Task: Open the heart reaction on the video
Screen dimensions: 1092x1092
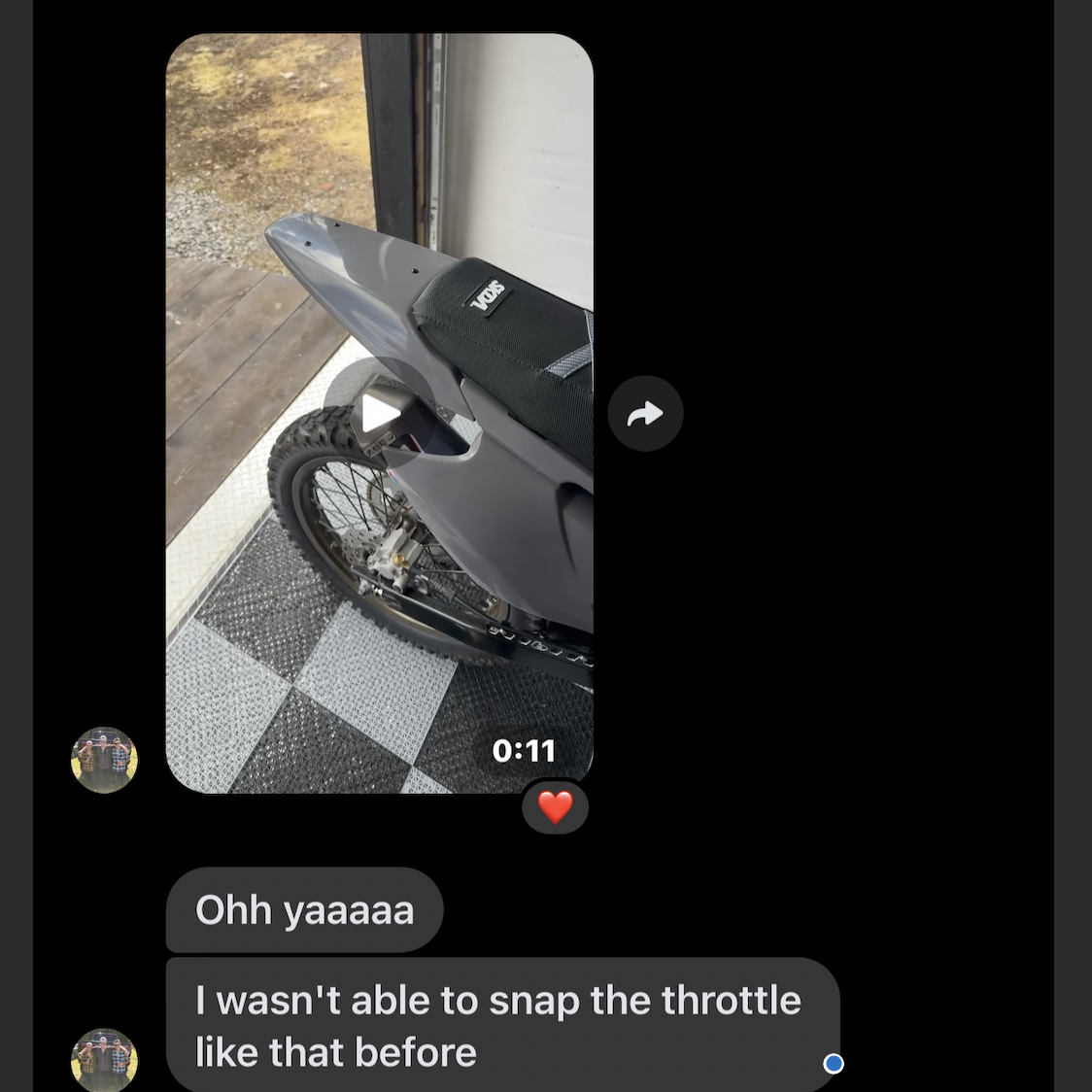Action: (555, 807)
